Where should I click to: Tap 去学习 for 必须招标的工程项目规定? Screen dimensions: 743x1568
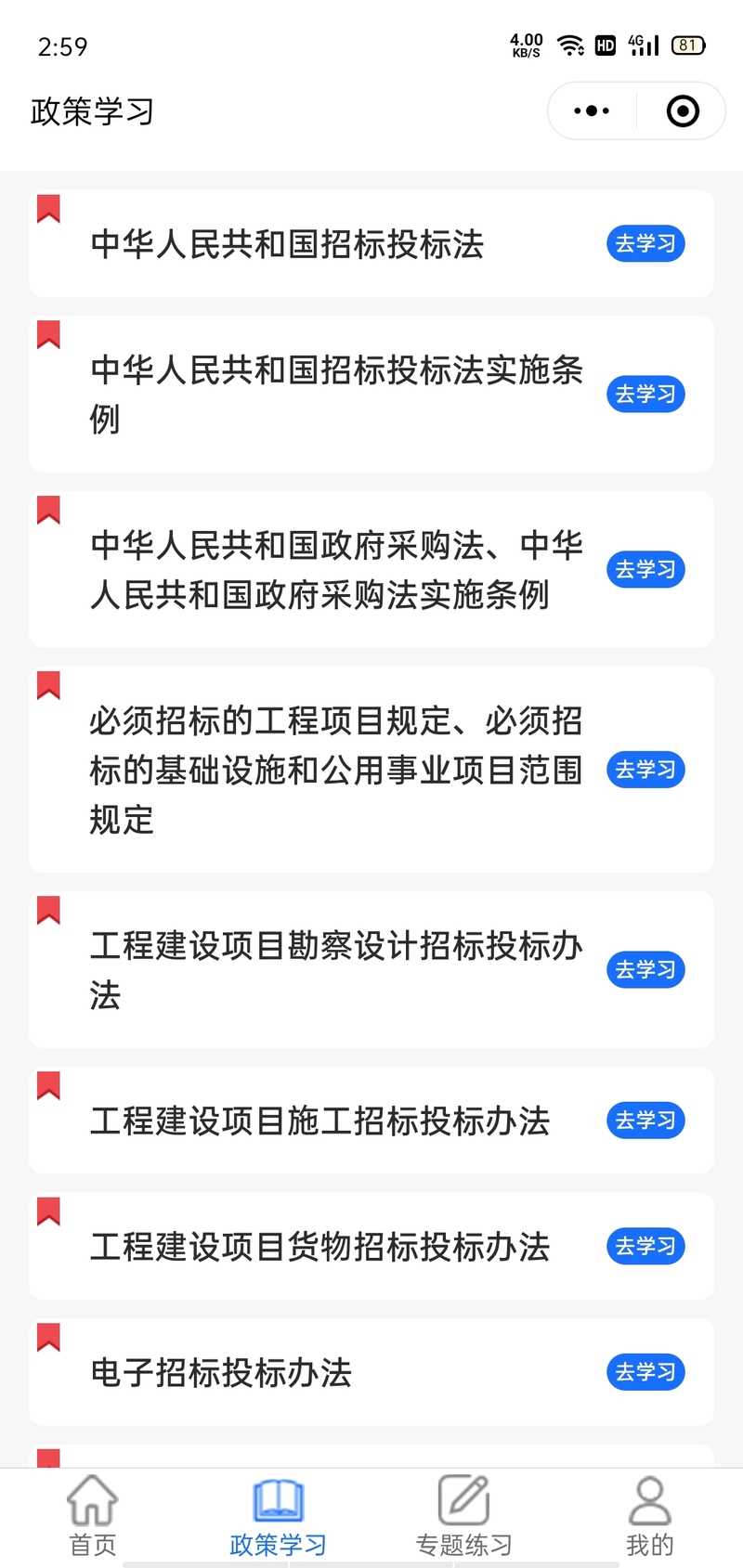(x=645, y=770)
